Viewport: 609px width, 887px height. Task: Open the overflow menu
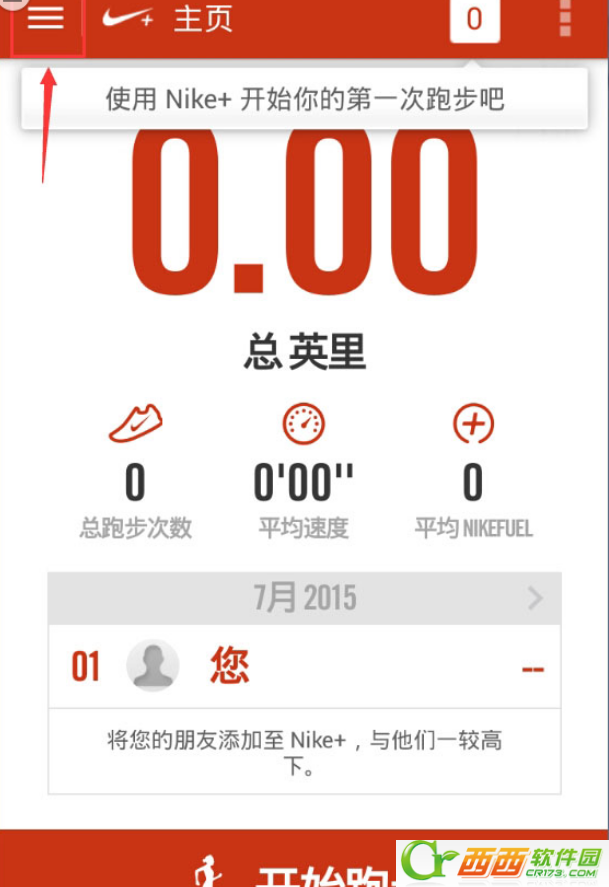point(566,20)
